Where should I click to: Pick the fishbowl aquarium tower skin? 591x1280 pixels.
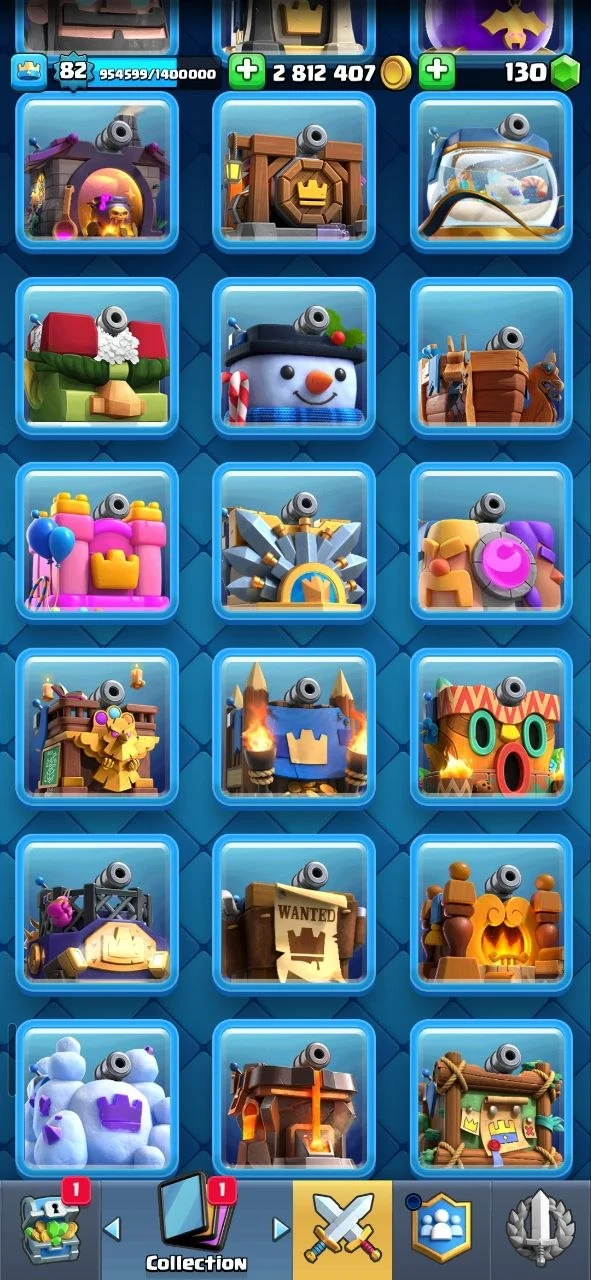tap(491, 172)
